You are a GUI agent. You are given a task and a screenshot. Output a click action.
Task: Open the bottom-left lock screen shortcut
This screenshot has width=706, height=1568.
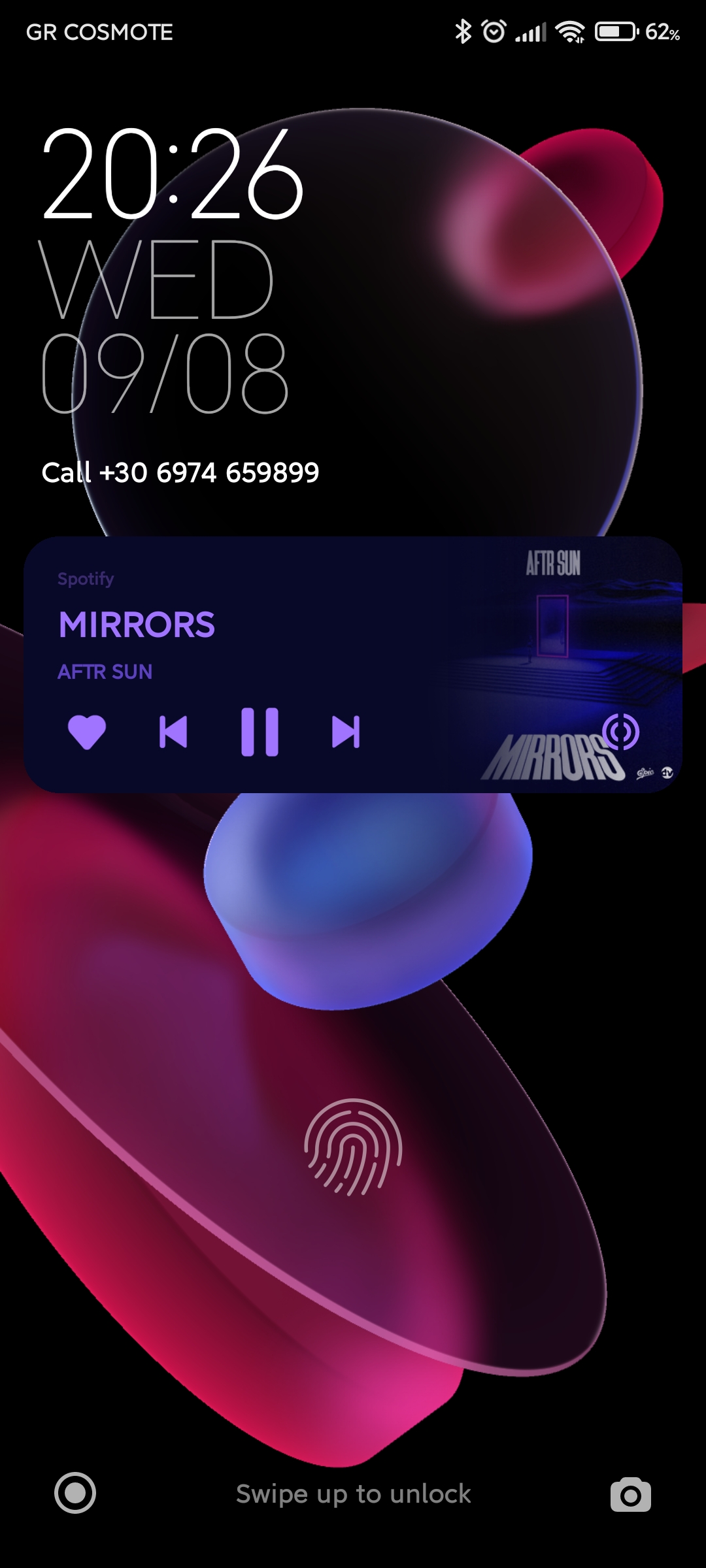[x=75, y=1493]
